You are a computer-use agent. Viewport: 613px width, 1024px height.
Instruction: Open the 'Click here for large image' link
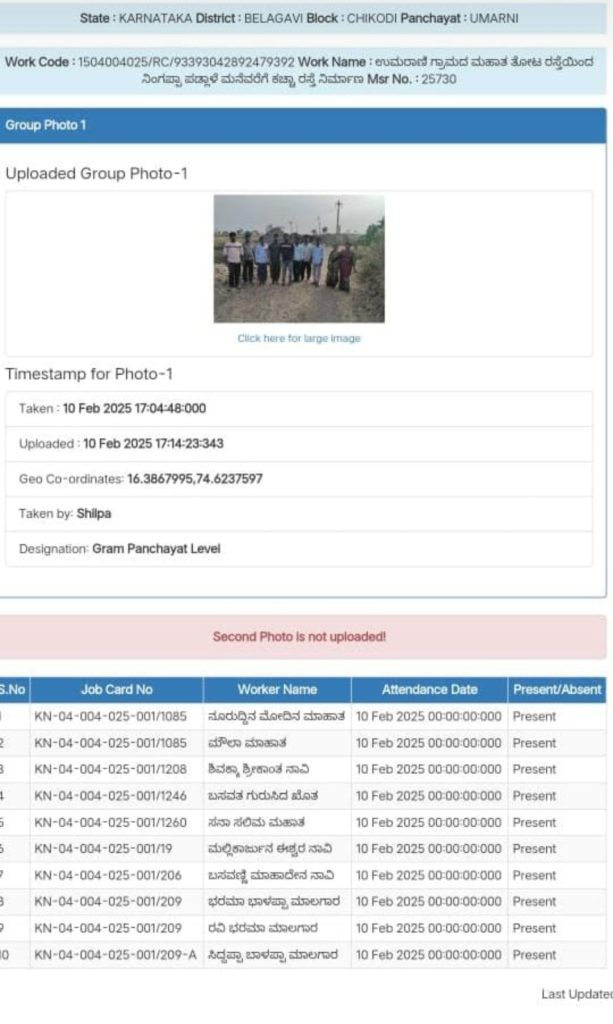(299, 338)
